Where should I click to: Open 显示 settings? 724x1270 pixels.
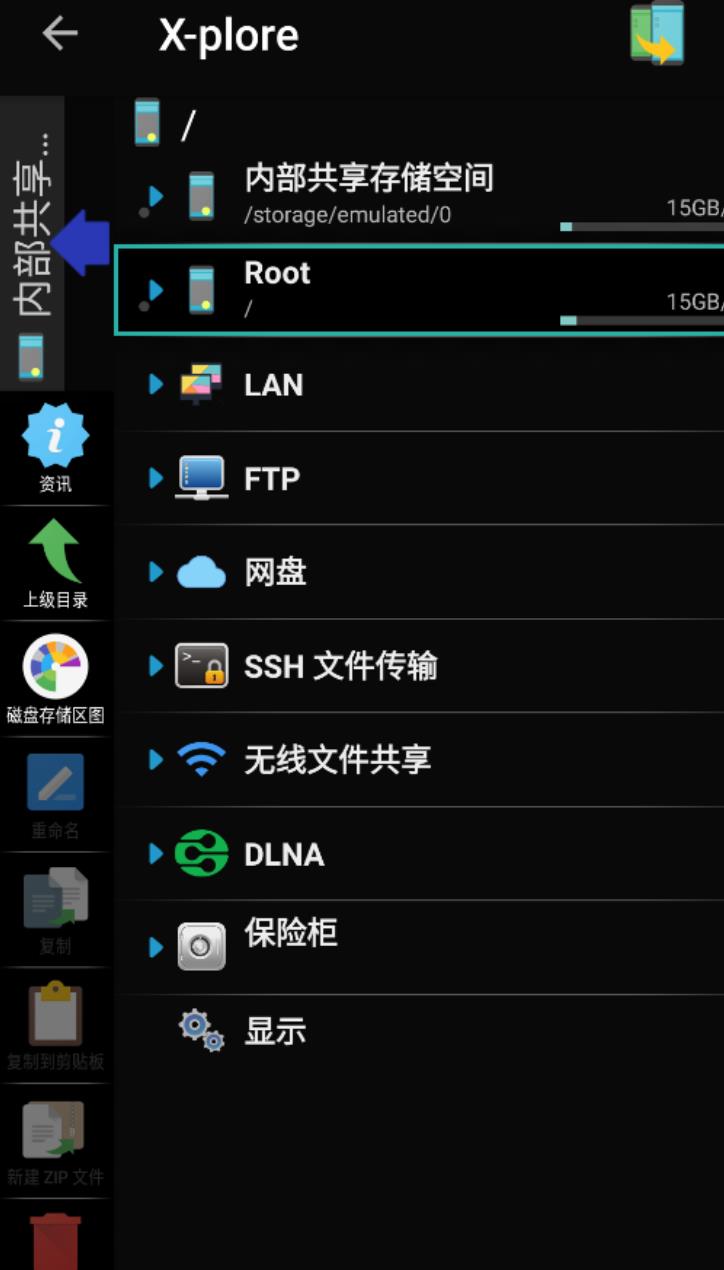pos(275,1031)
